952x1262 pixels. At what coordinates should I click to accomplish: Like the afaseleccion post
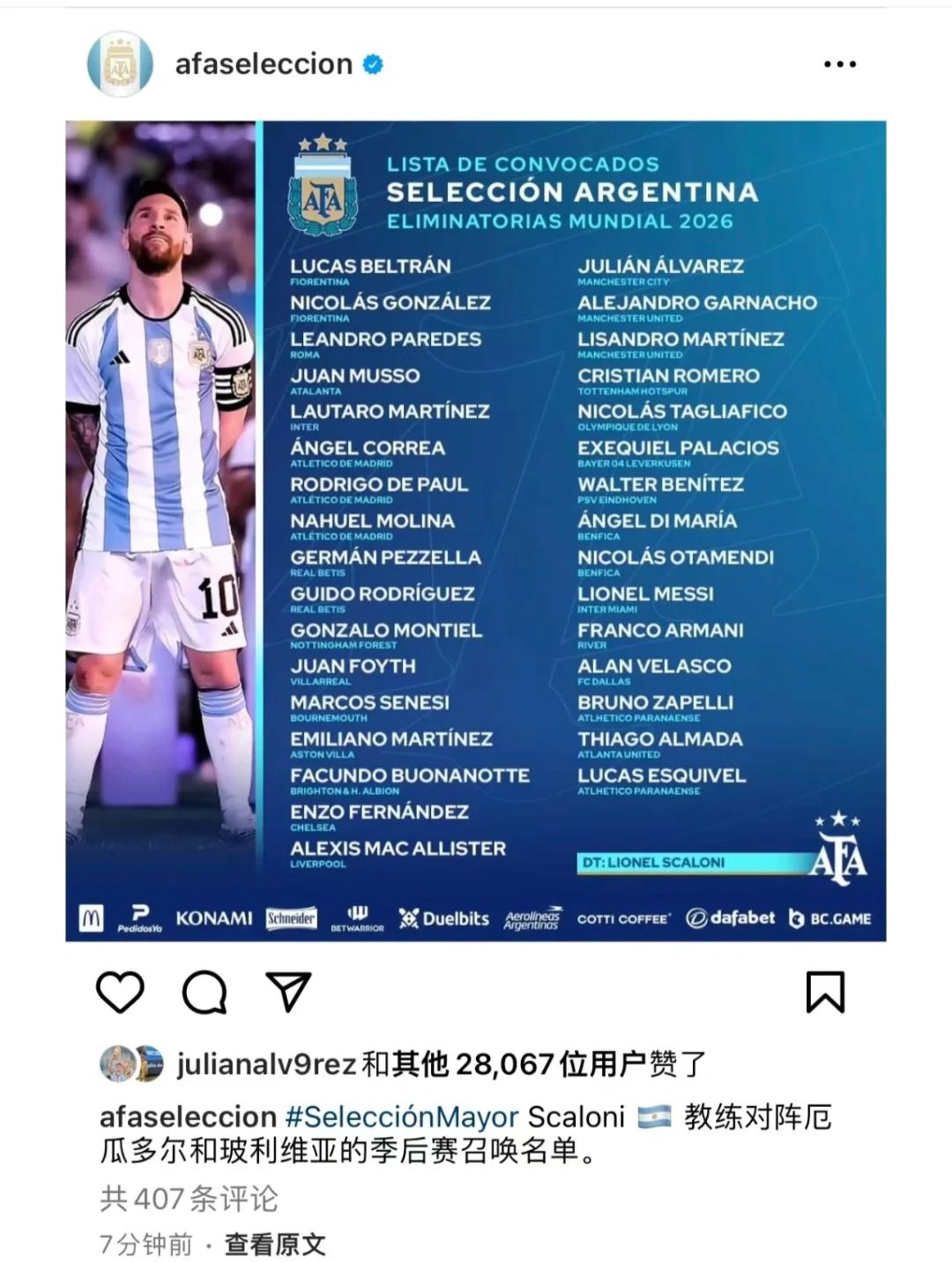(120, 992)
